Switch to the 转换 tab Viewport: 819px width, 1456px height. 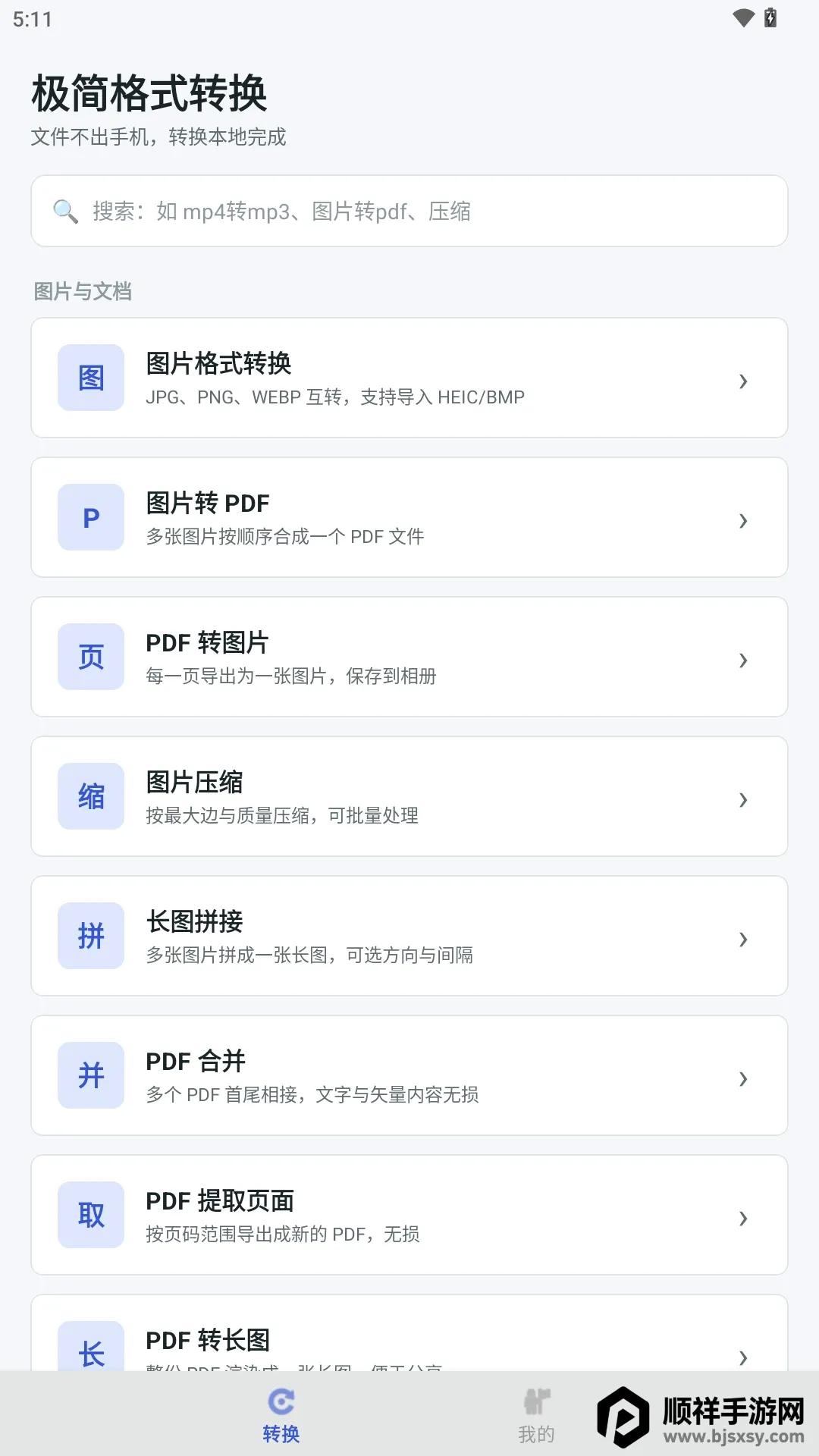point(281,1414)
